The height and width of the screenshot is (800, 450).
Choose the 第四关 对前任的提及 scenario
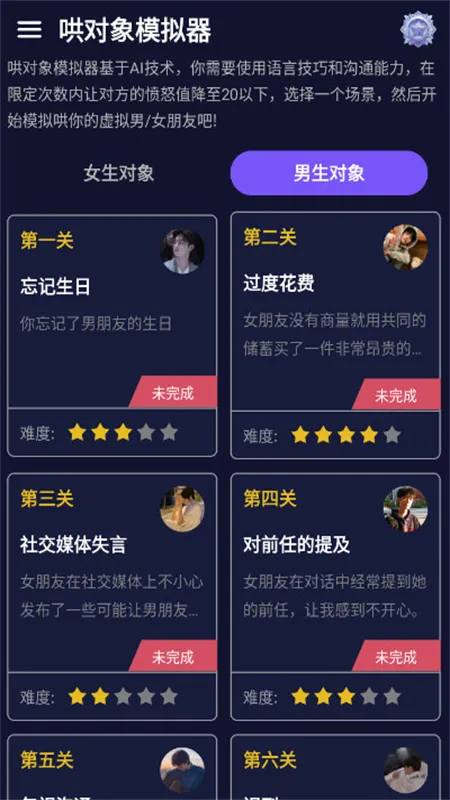coord(335,596)
